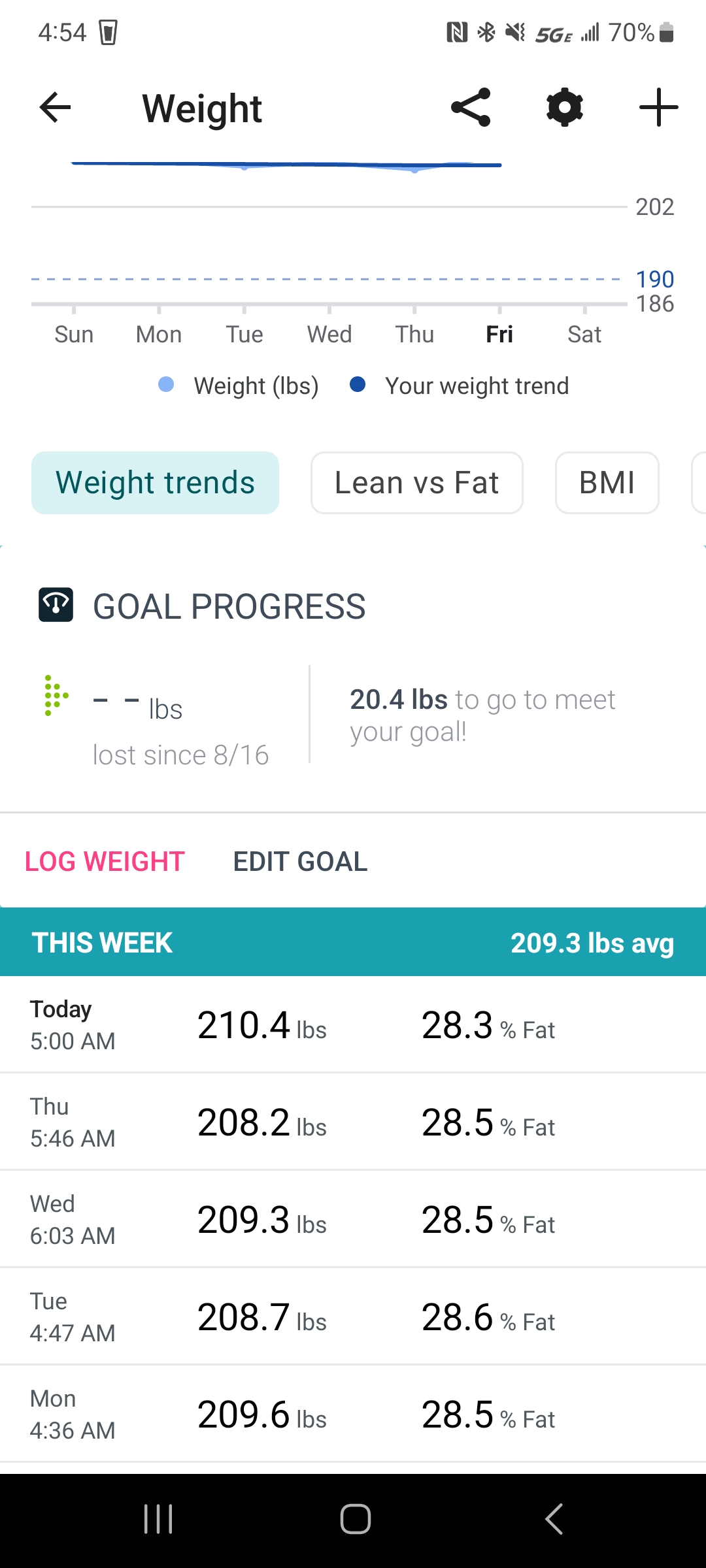This screenshot has width=706, height=1568.
Task: Go back using the top-left arrow
Action: tap(55, 108)
